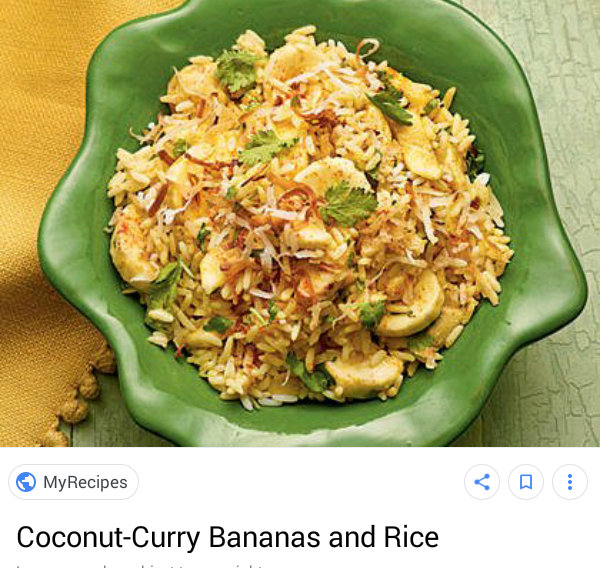Open the MyRecipes source chip
Screen dimensions: 600x568
tap(74, 482)
